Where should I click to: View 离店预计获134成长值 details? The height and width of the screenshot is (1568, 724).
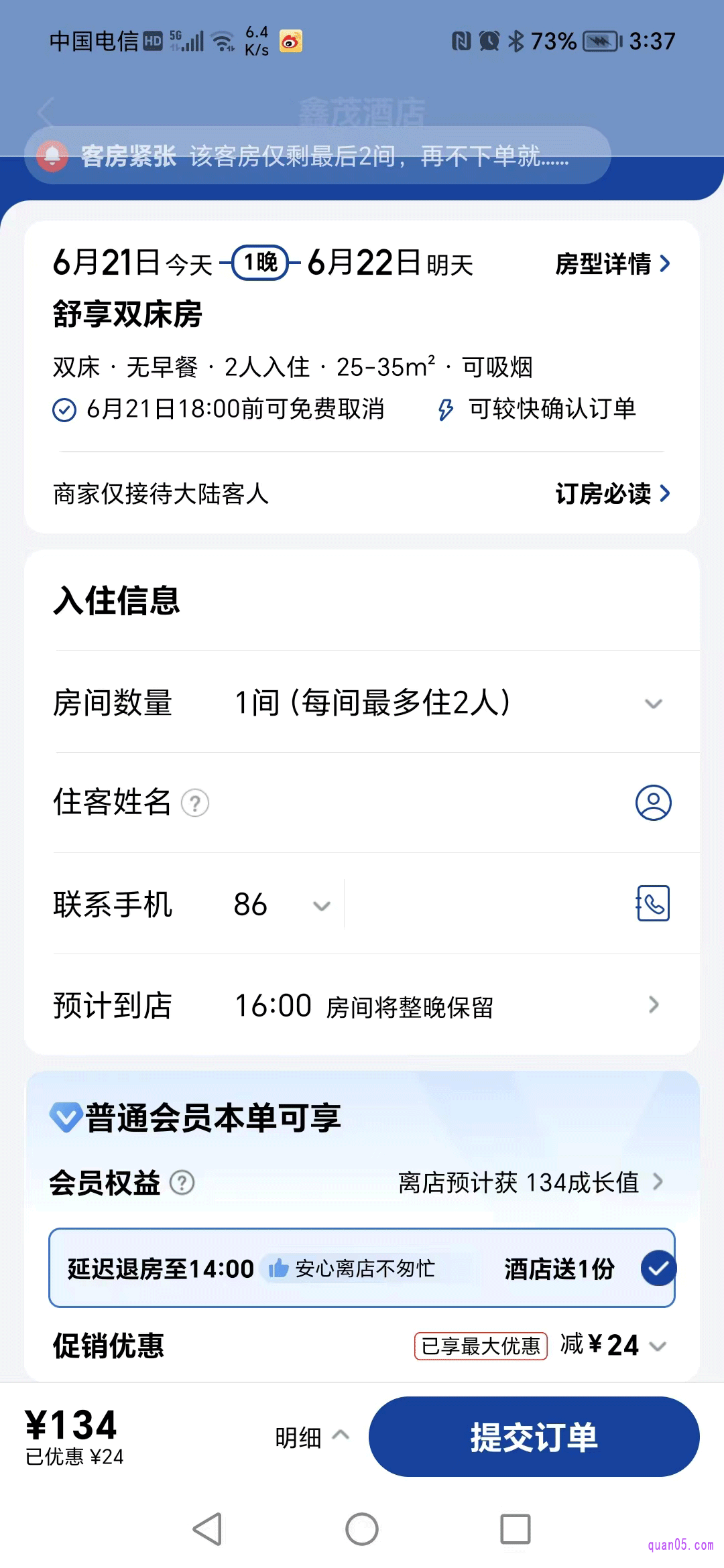(x=530, y=1183)
